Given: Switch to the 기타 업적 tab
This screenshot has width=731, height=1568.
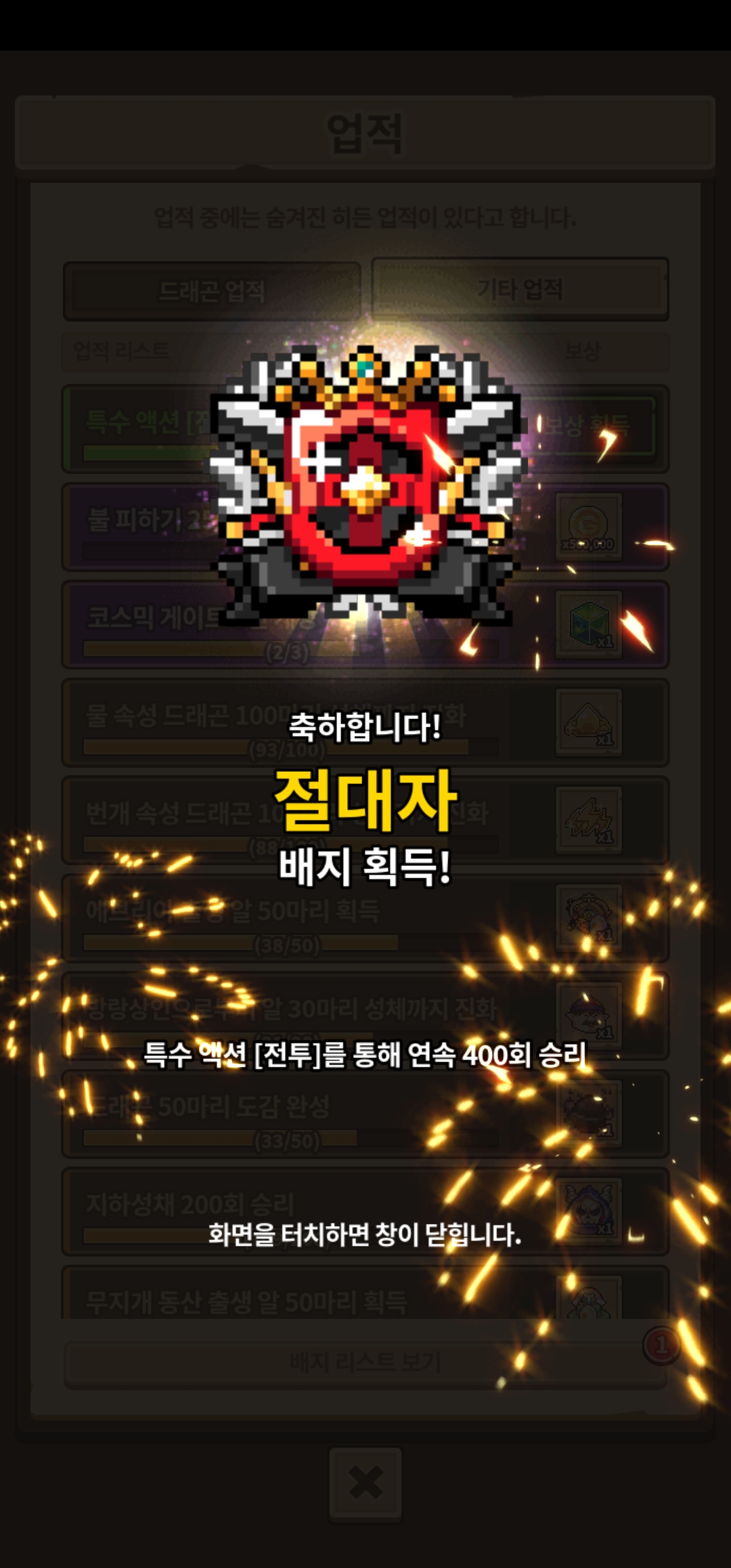Looking at the screenshot, I should coord(520,289).
